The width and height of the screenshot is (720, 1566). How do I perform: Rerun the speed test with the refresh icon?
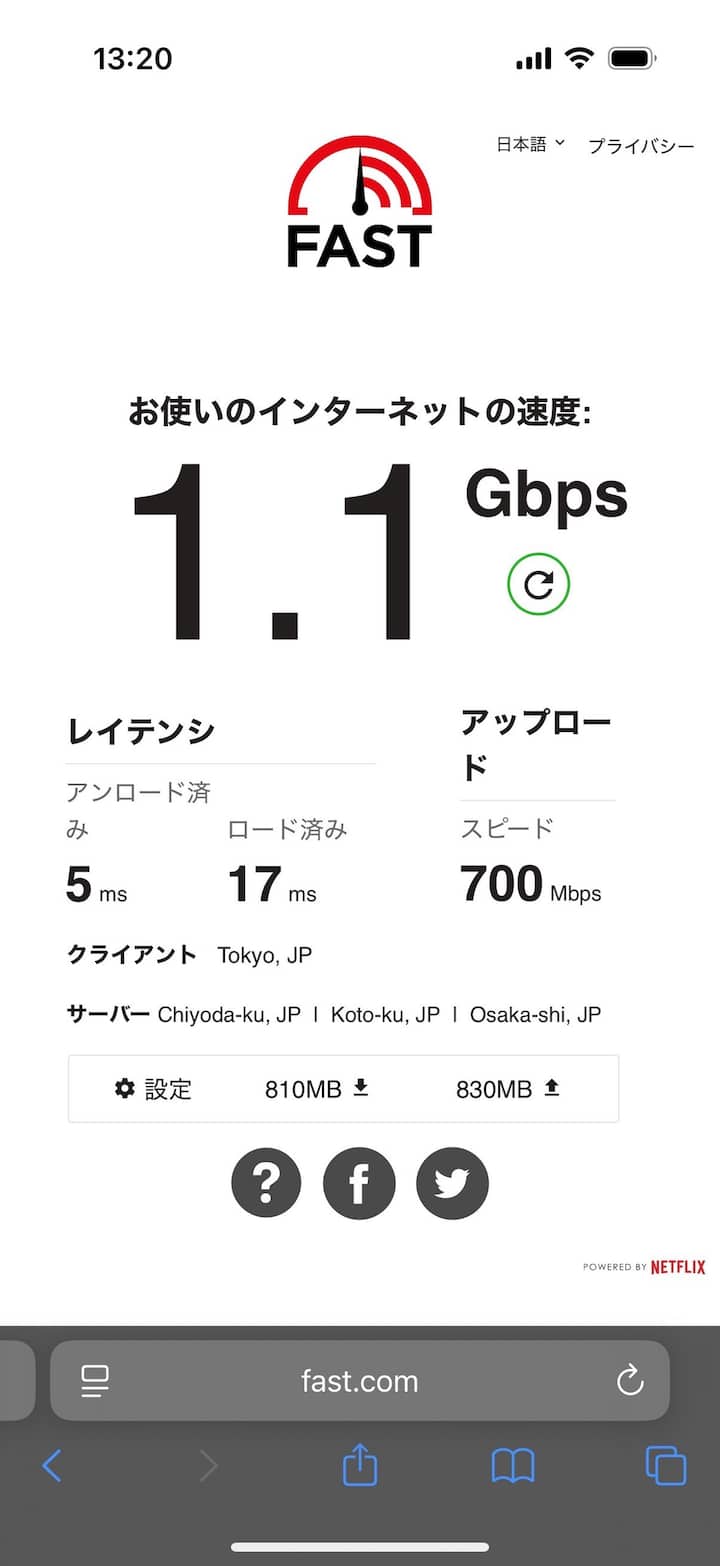[x=538, y=585]
